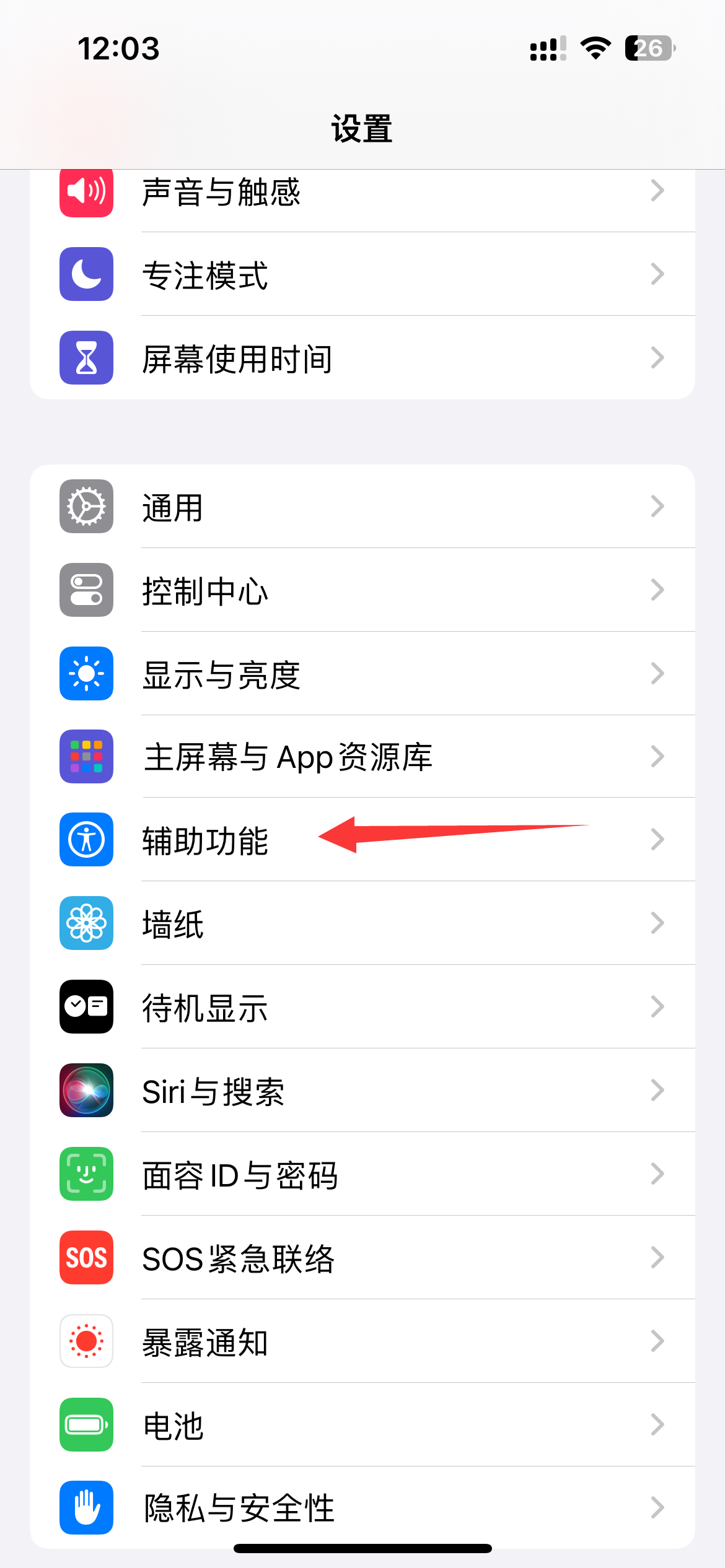Image resolution: width=725 pixels, height=1568 pixels.
Task: Select the 专注模式 moon icon
Action: [x=86, y=276]
